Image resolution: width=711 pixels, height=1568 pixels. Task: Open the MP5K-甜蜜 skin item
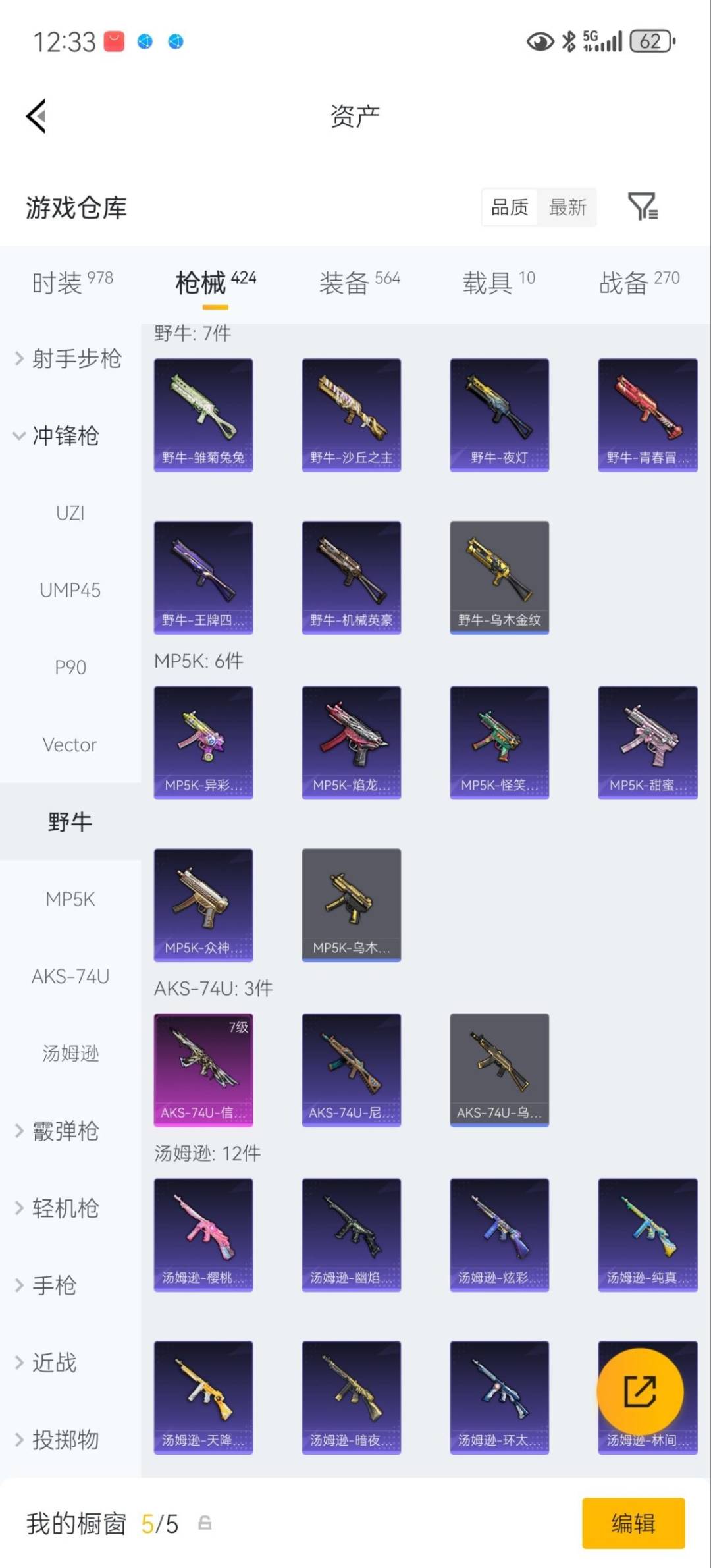coord(647,741)
